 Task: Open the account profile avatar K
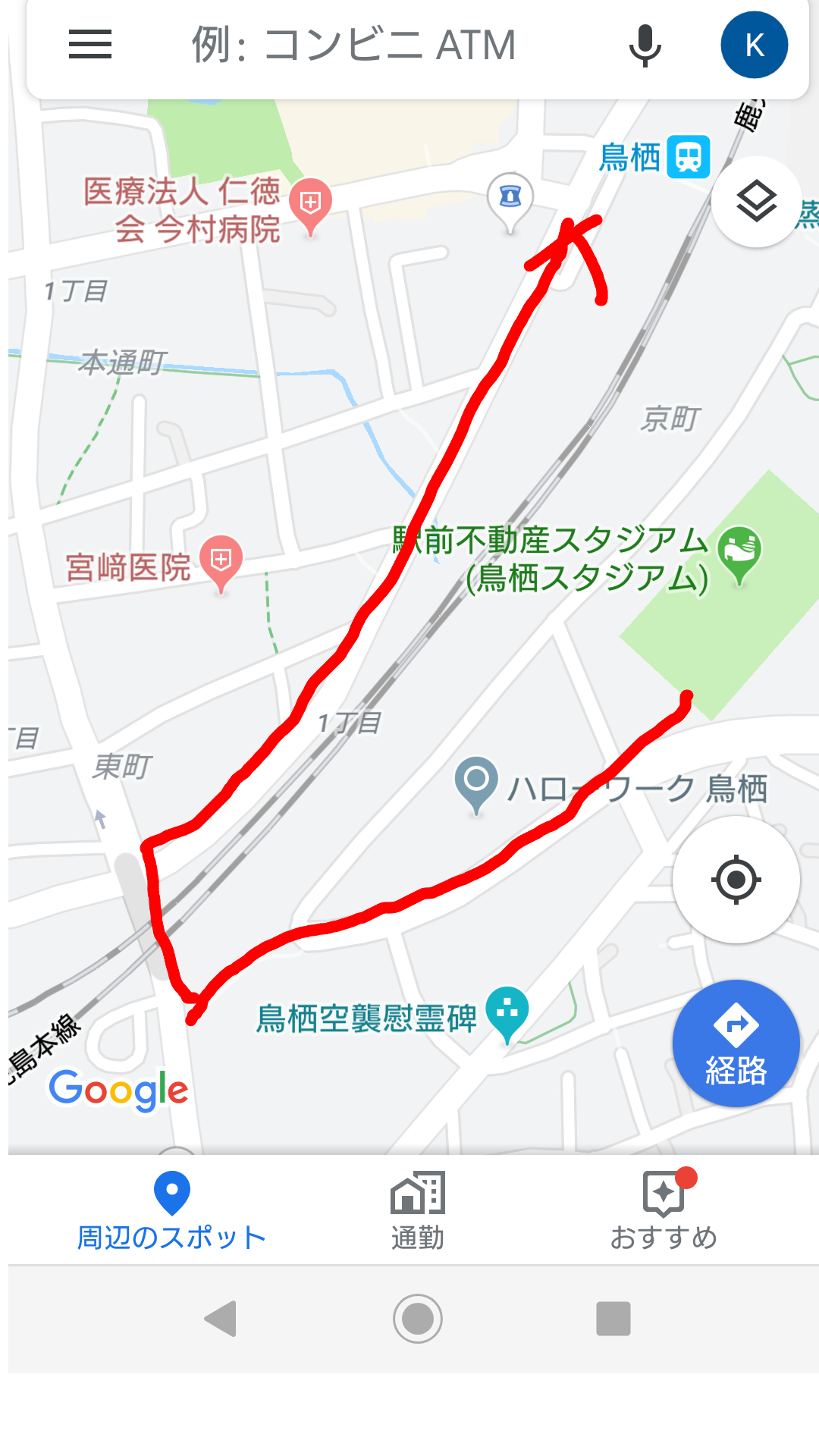click(754, 45)
